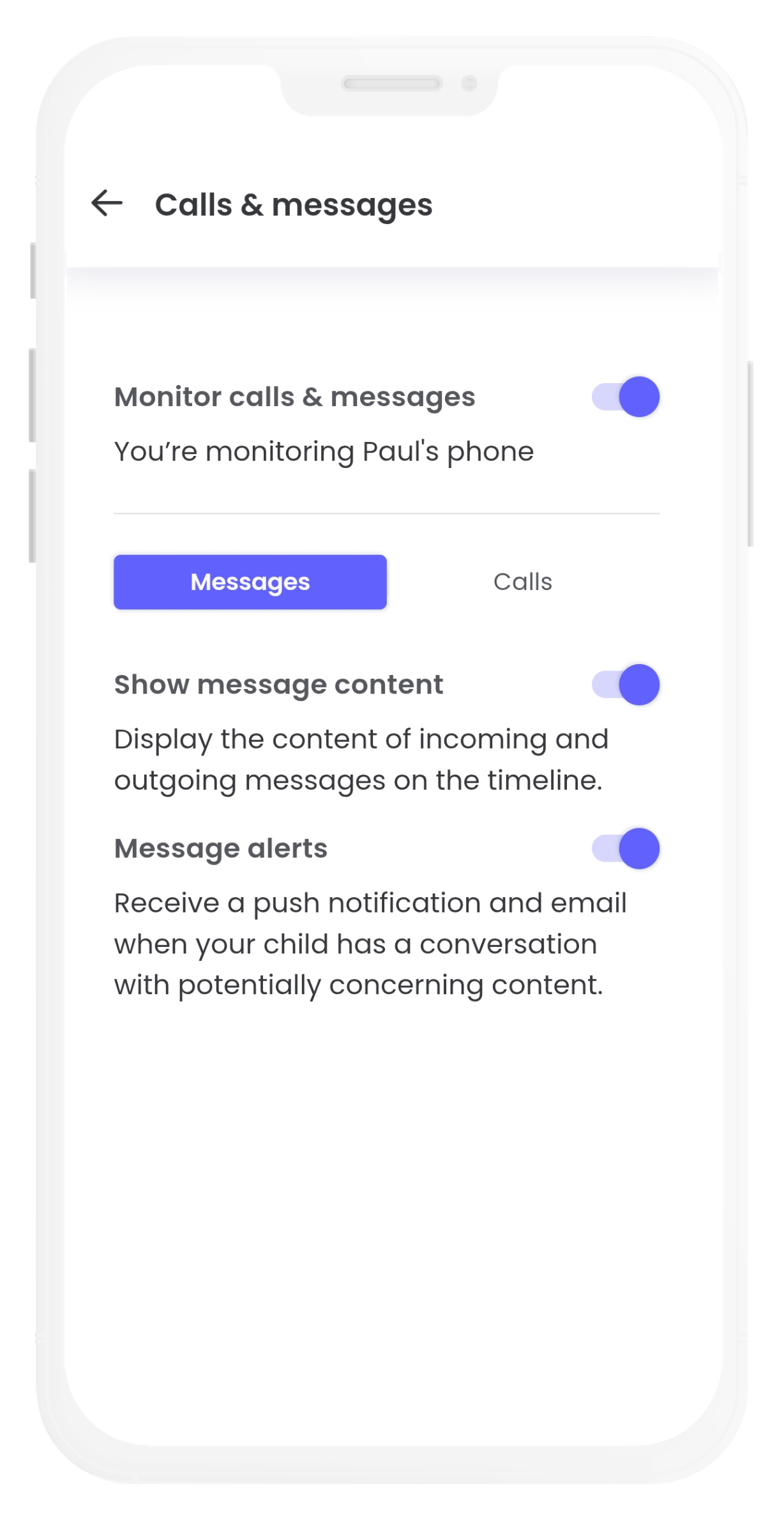Turn off Message alerts

coord(626,849)
